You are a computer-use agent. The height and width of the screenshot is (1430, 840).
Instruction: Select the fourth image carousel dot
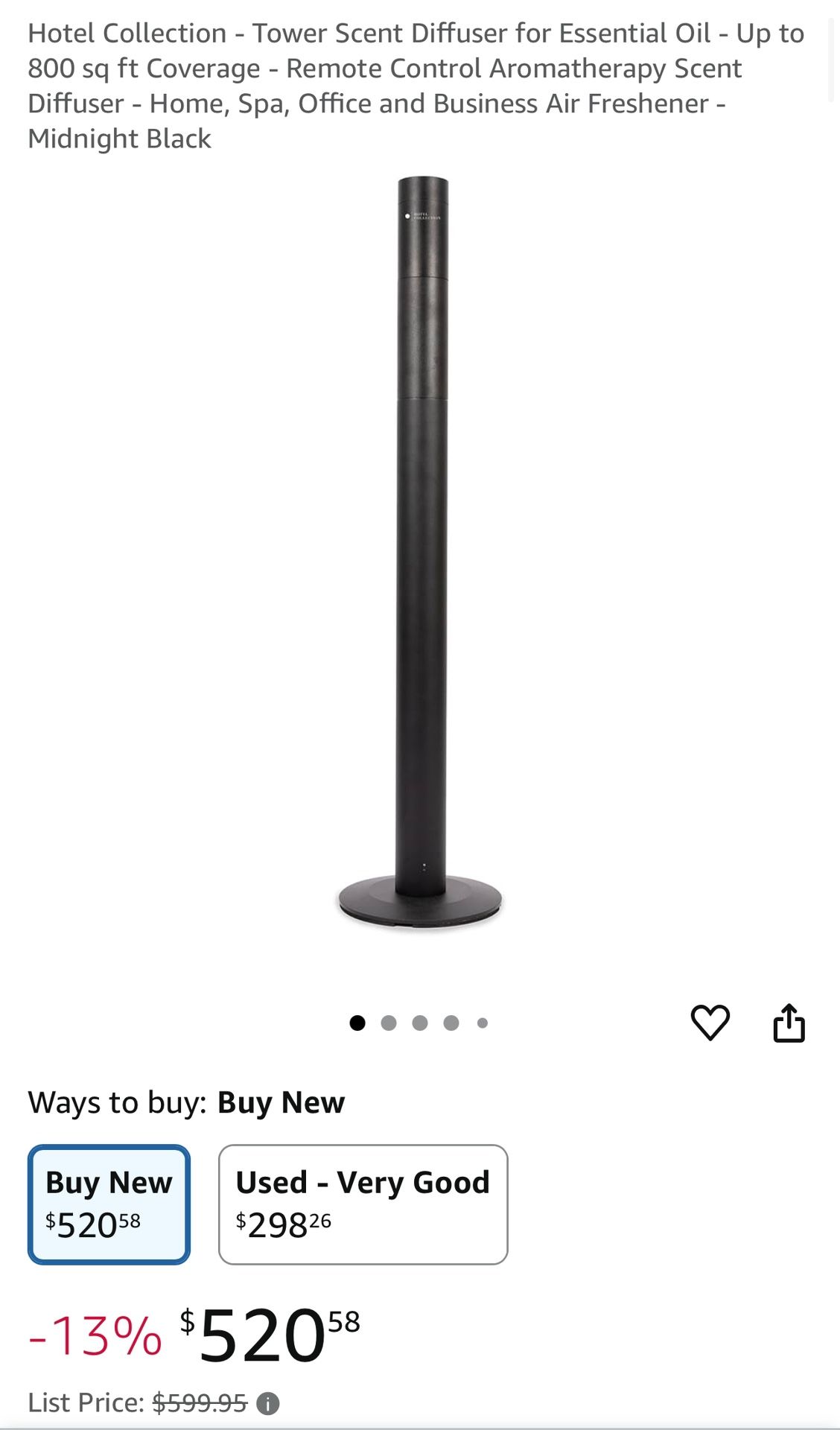click(451, 1023)
